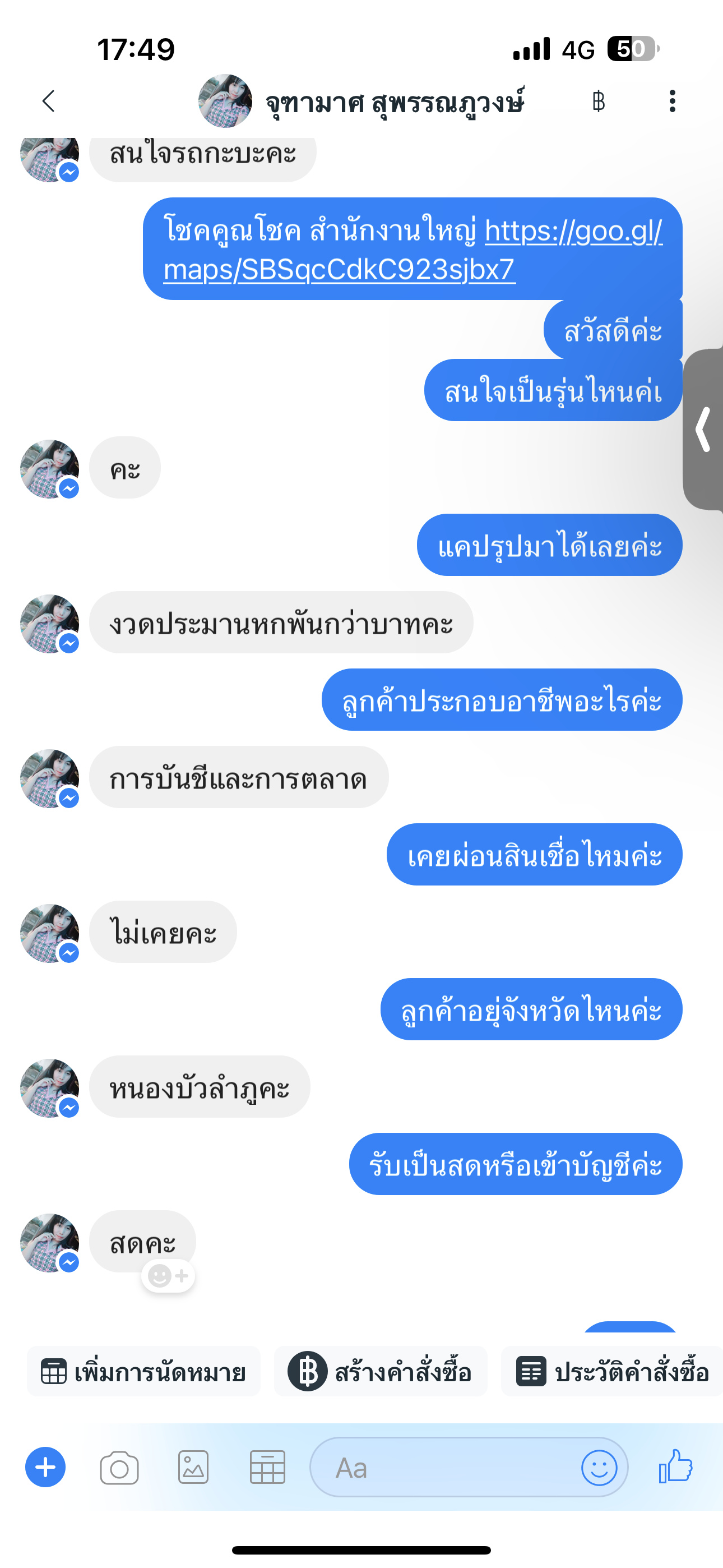Open the three-dot overflow menu
This screenshot has width=723, height=1568.
tap(672, 101)
